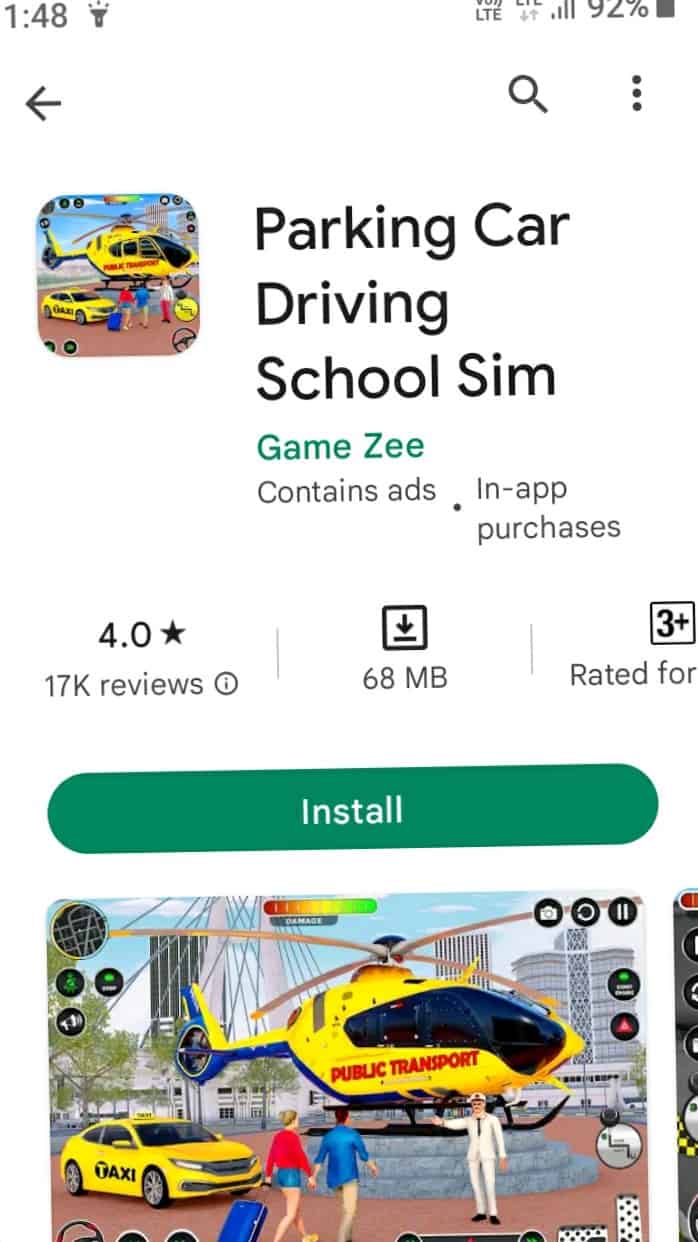Open the three-dot overflow menu
Screen dimensions: 698x1242
click(636, 94)
